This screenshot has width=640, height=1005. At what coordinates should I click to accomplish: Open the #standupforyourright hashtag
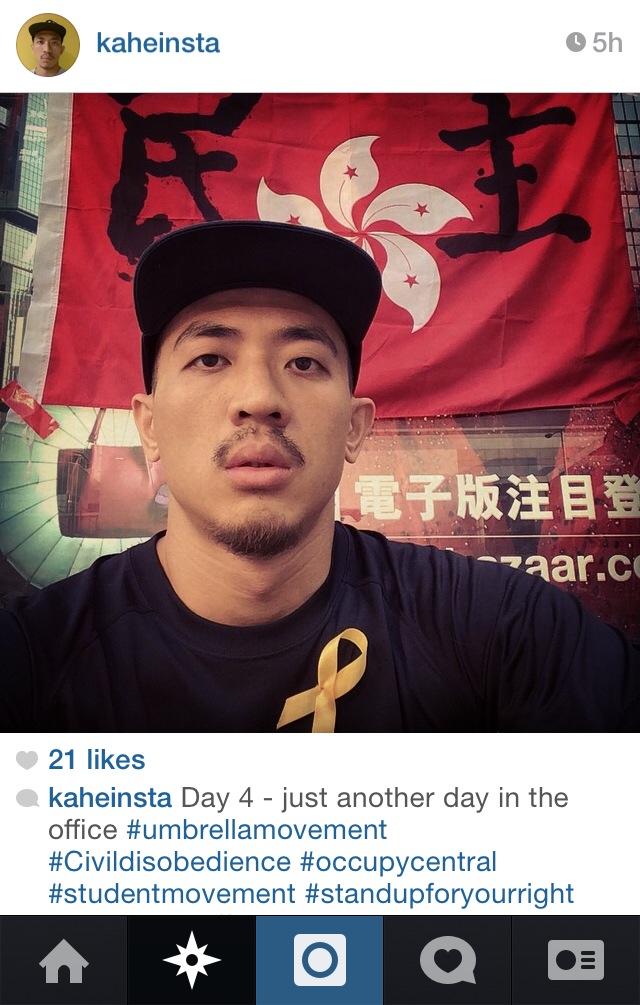[440, 893]
